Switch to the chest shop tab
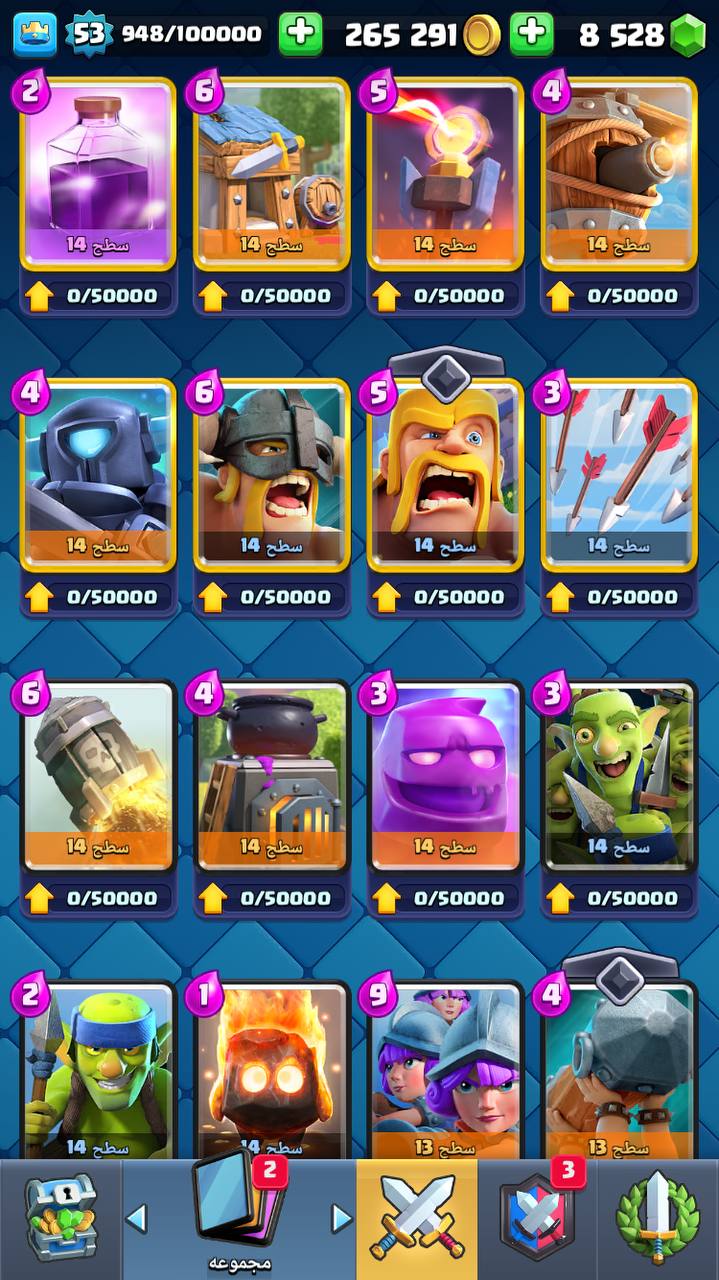Screen dimensions: 719x1280 click(60, 1220)
